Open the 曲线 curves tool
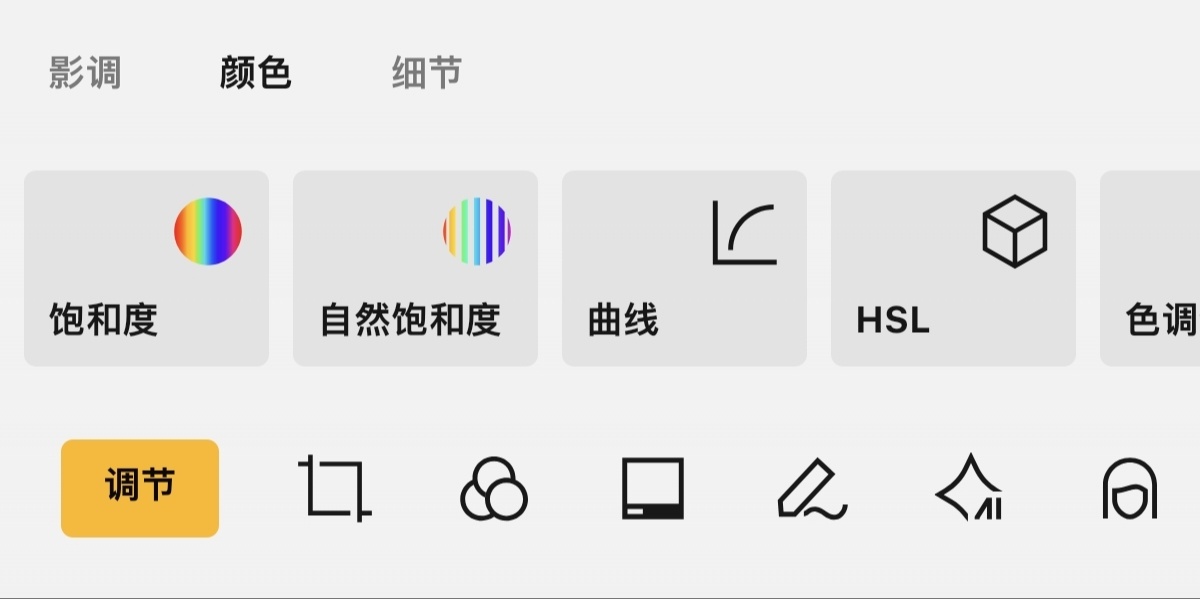This screenshot has height=599, width=1200. pos(684,268)
